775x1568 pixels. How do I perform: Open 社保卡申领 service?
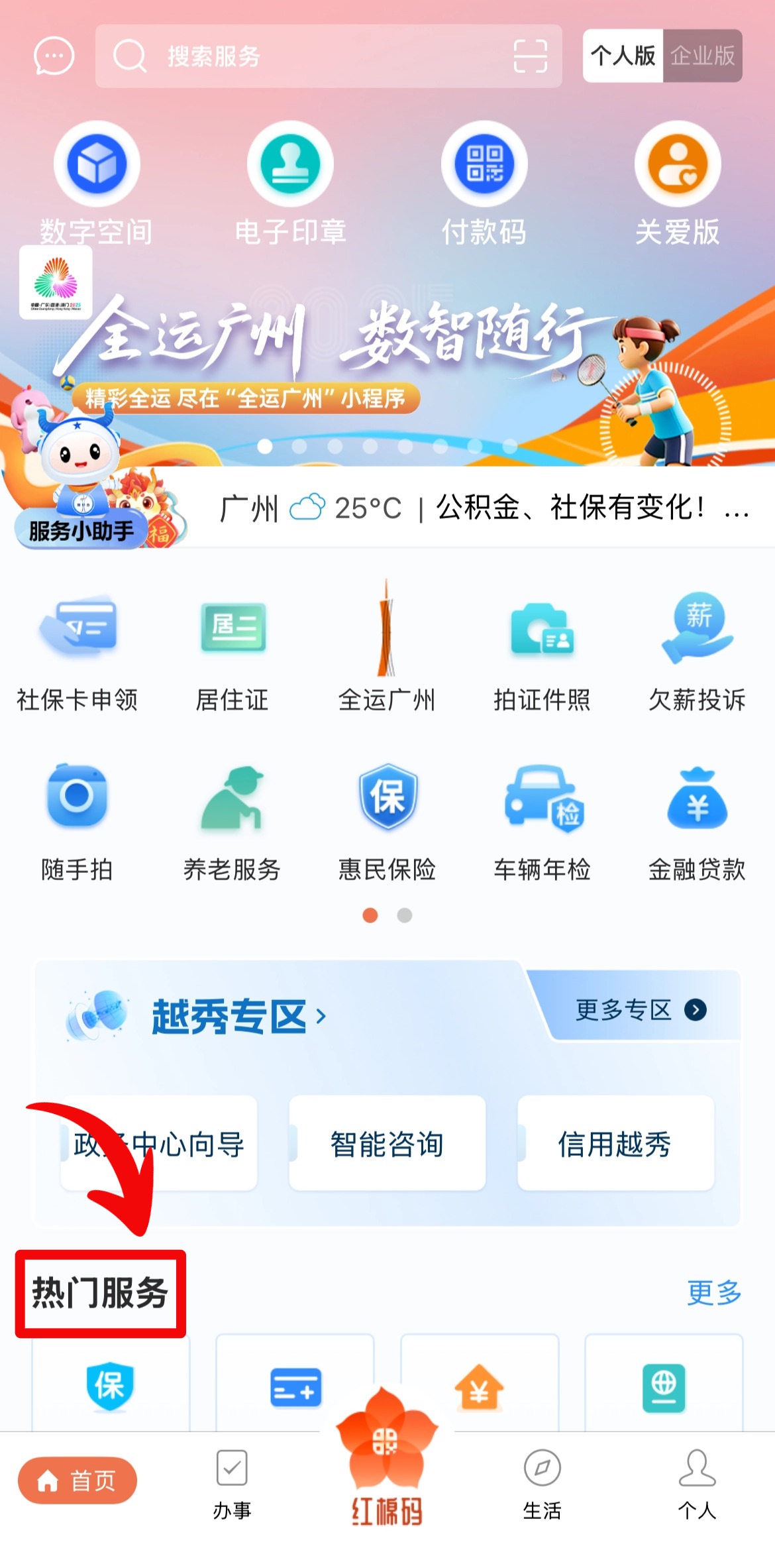[77, 653]
